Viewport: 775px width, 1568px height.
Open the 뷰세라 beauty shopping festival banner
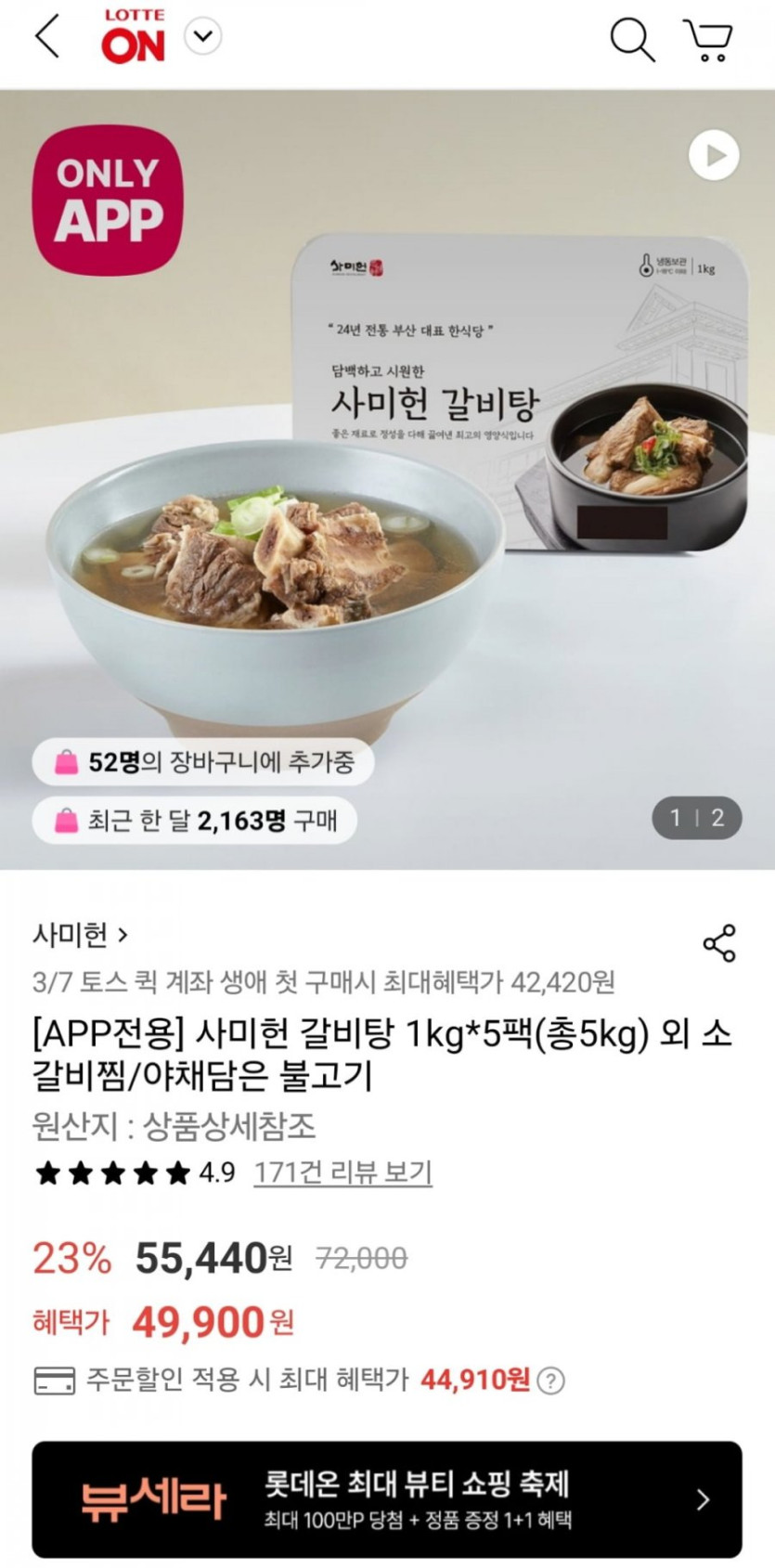[387, 1498]
